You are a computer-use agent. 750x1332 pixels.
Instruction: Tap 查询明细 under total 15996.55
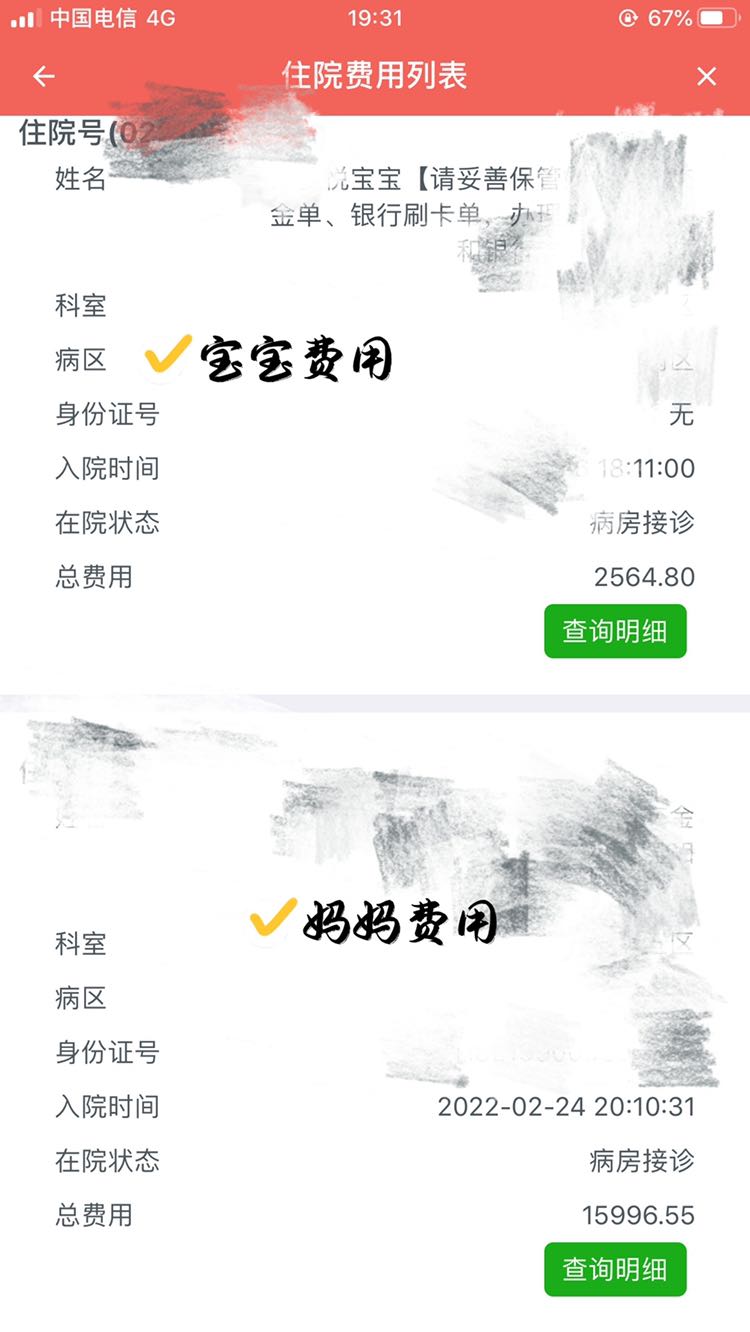point(615,1269)
